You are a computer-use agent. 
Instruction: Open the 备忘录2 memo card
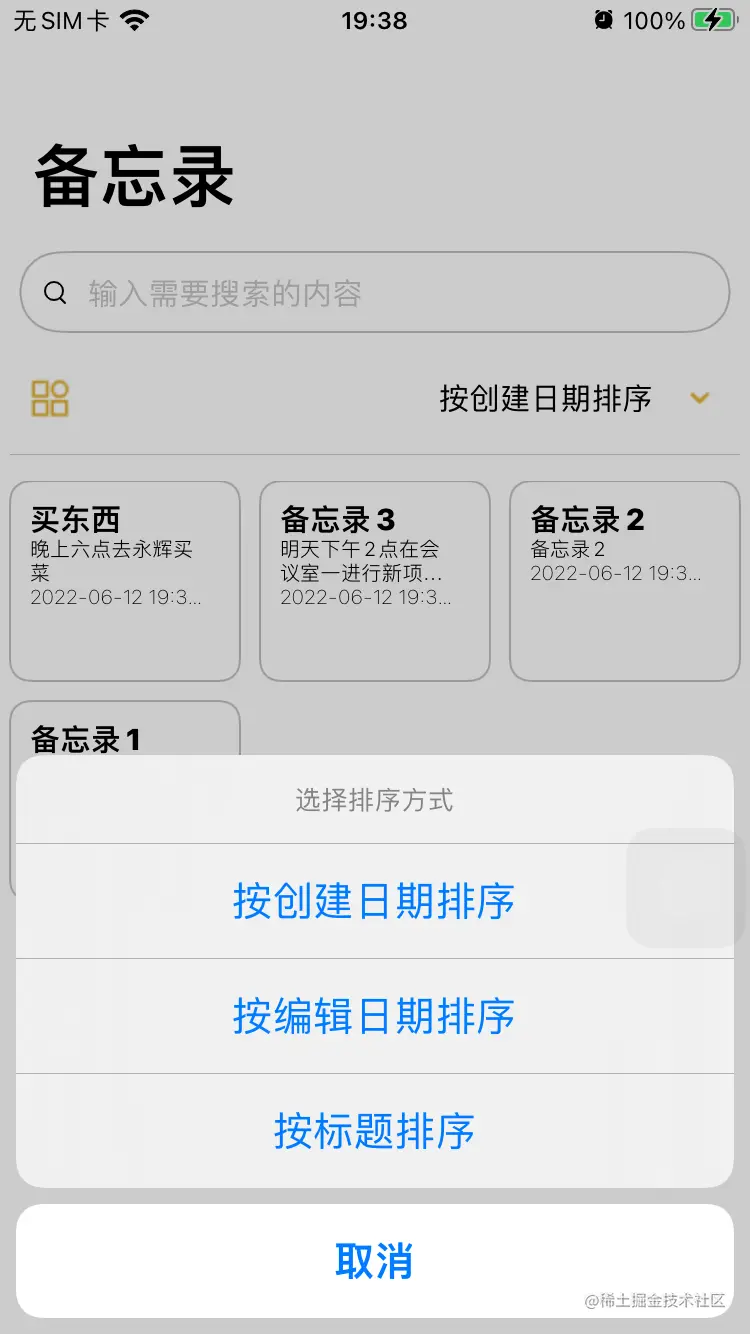[624, 580]
